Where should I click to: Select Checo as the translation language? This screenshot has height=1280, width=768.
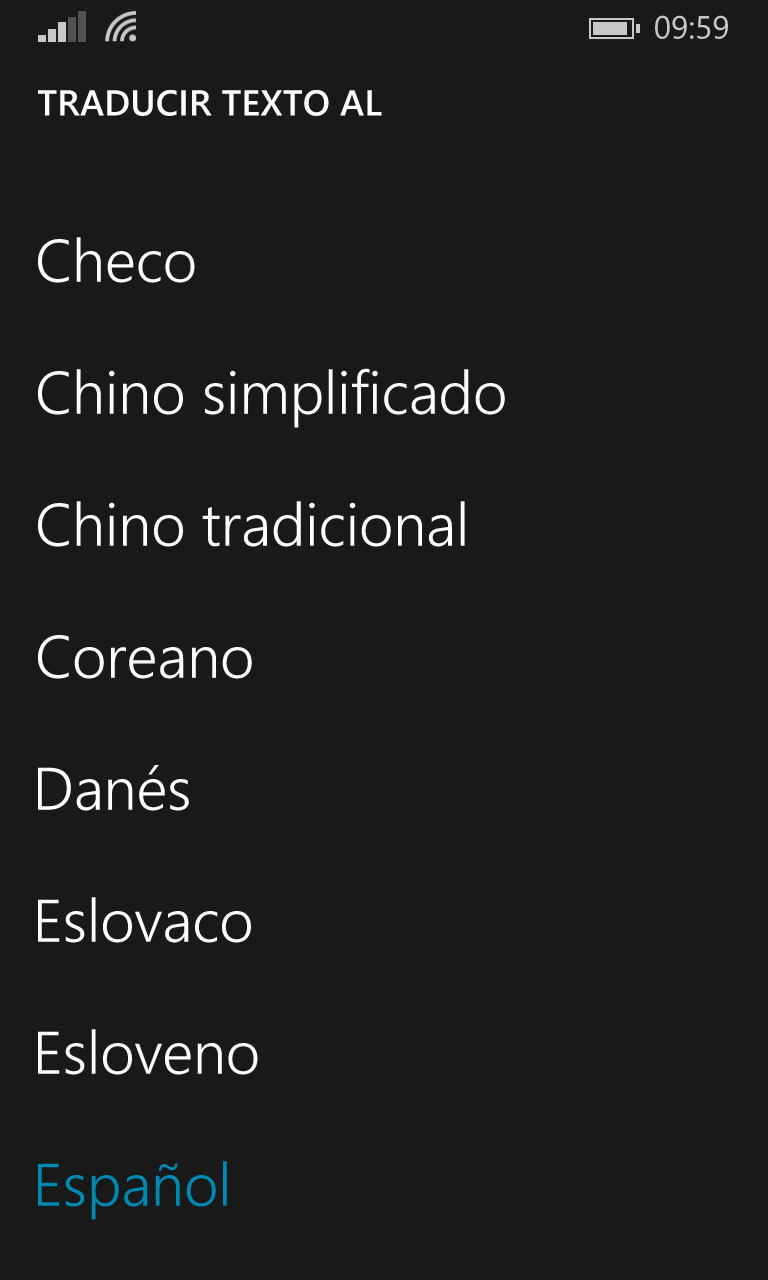point(116,262)
